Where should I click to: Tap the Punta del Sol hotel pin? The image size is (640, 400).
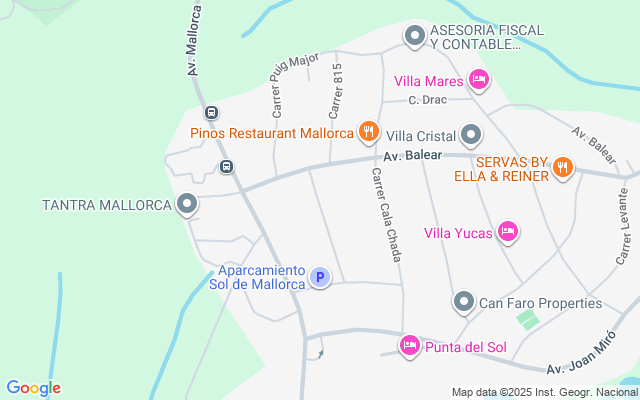[x=409, y=346]
